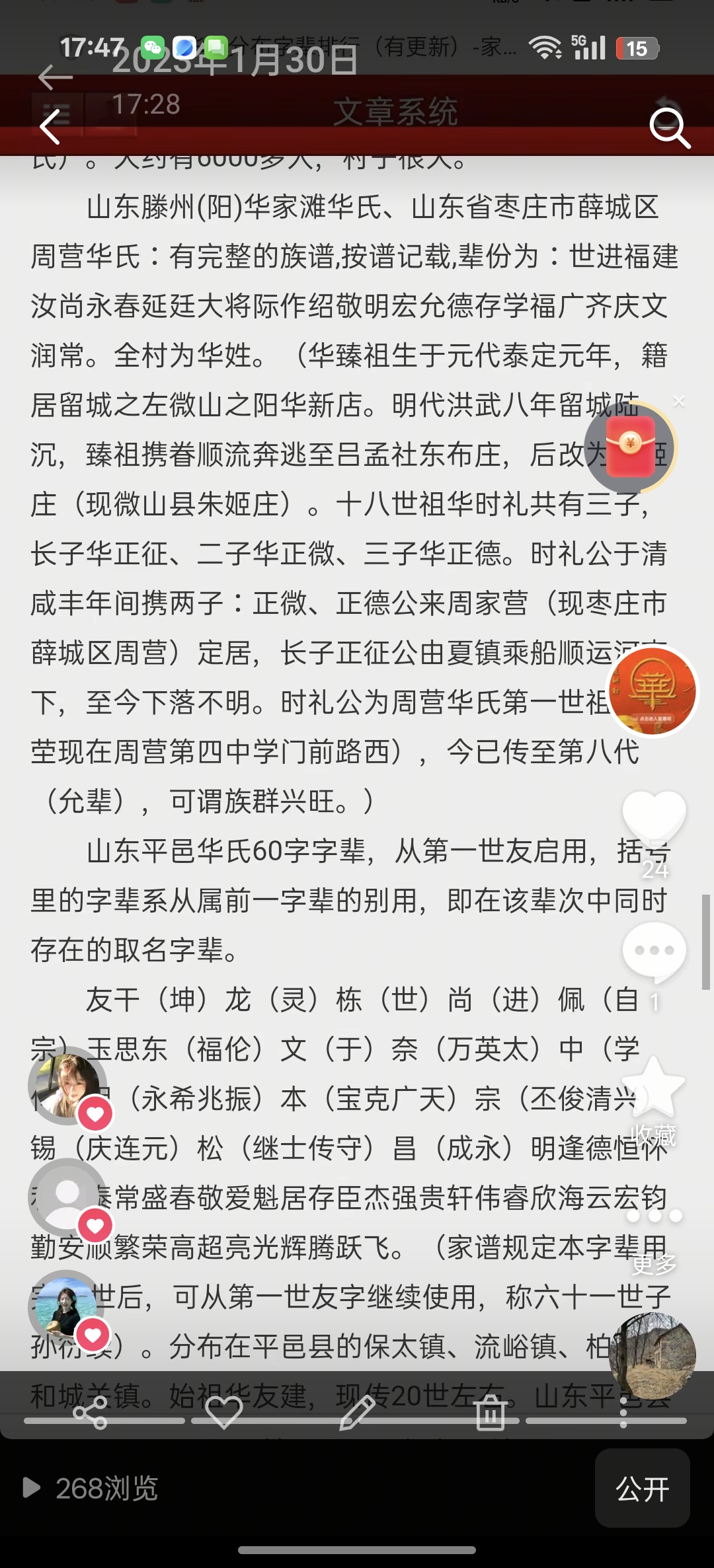The height and width of the screenshot is (1568, 714).
Task: View the 268浏览 view count details
Action: click(93, 1489)
